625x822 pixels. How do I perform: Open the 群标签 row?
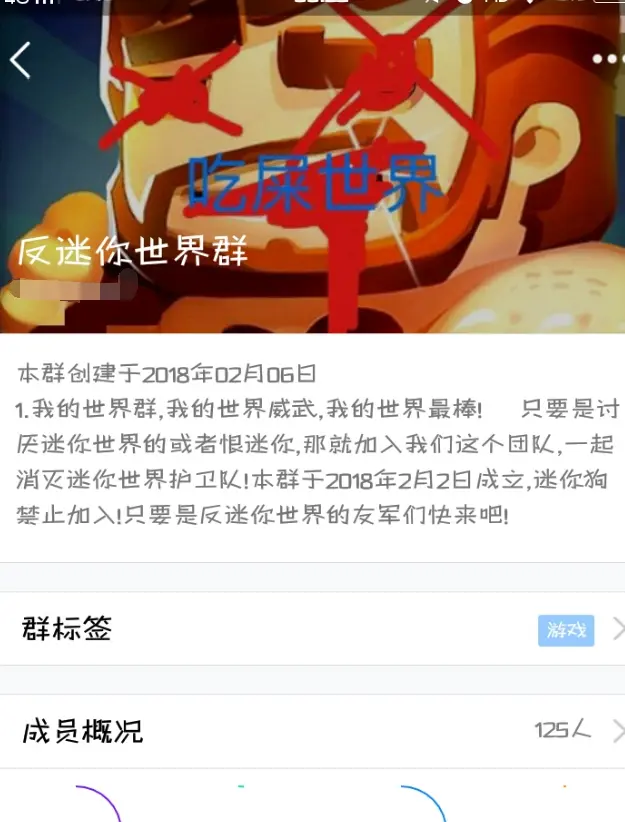[x=312, y=629]
